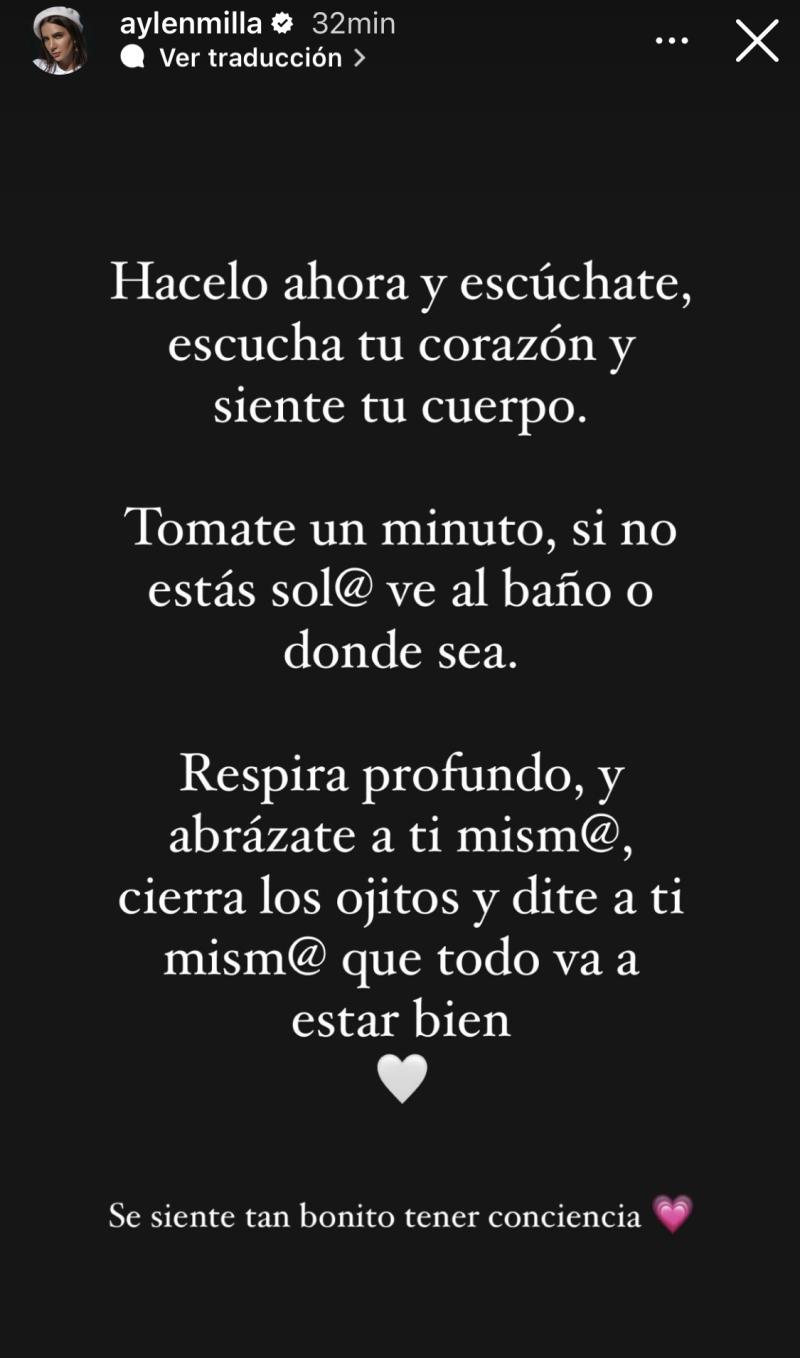
Task: Open aylenmilla's profile picture
Action: click(x=59, y=40)
